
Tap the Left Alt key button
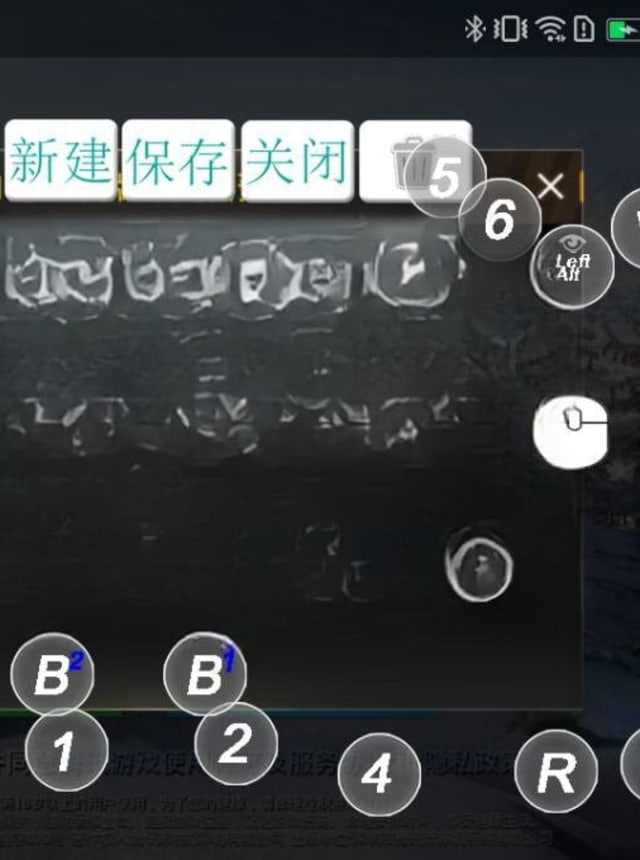pyautogui.click(x=572, y=267)
